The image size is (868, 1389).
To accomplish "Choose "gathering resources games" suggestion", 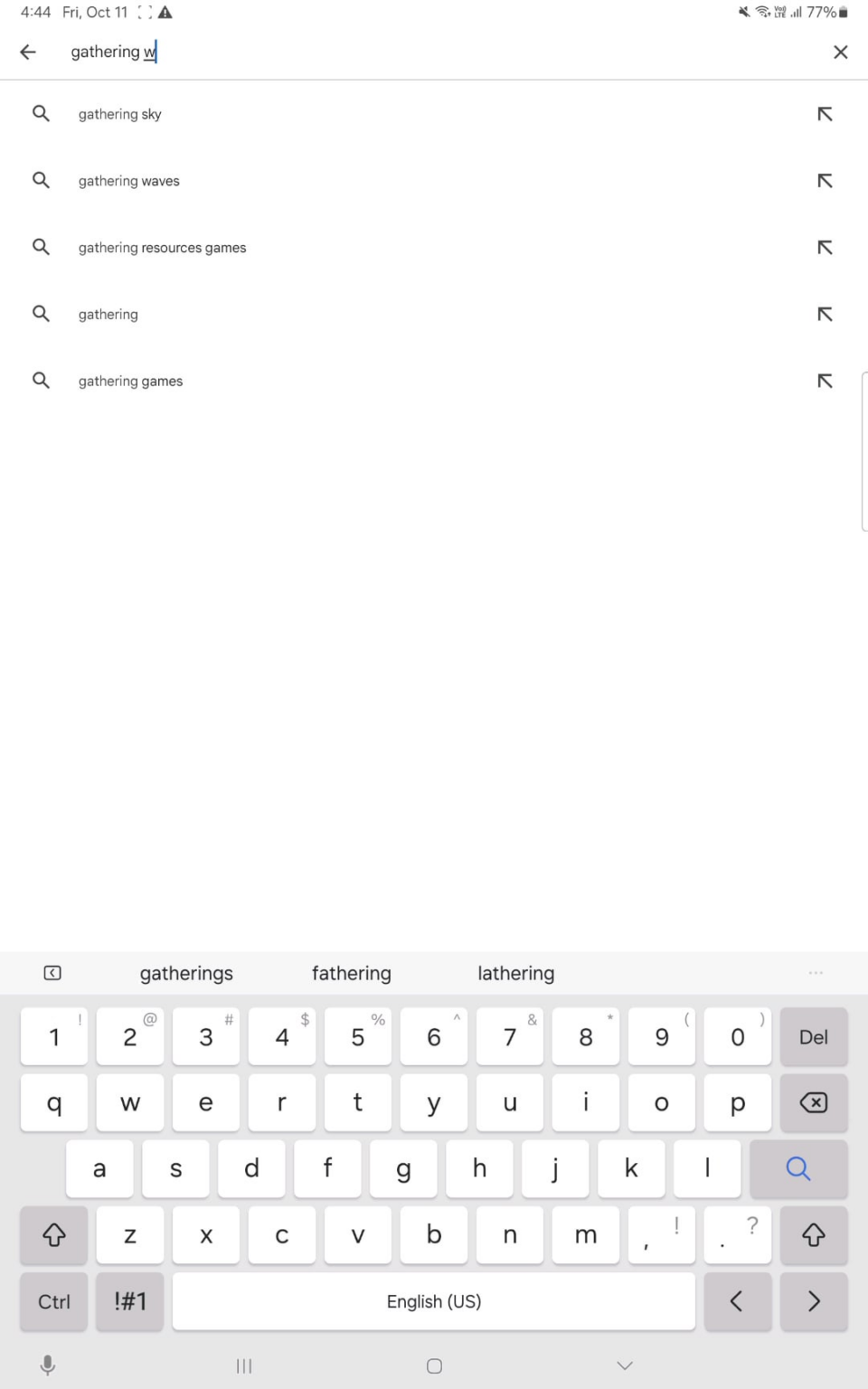I will pos(163,248).
